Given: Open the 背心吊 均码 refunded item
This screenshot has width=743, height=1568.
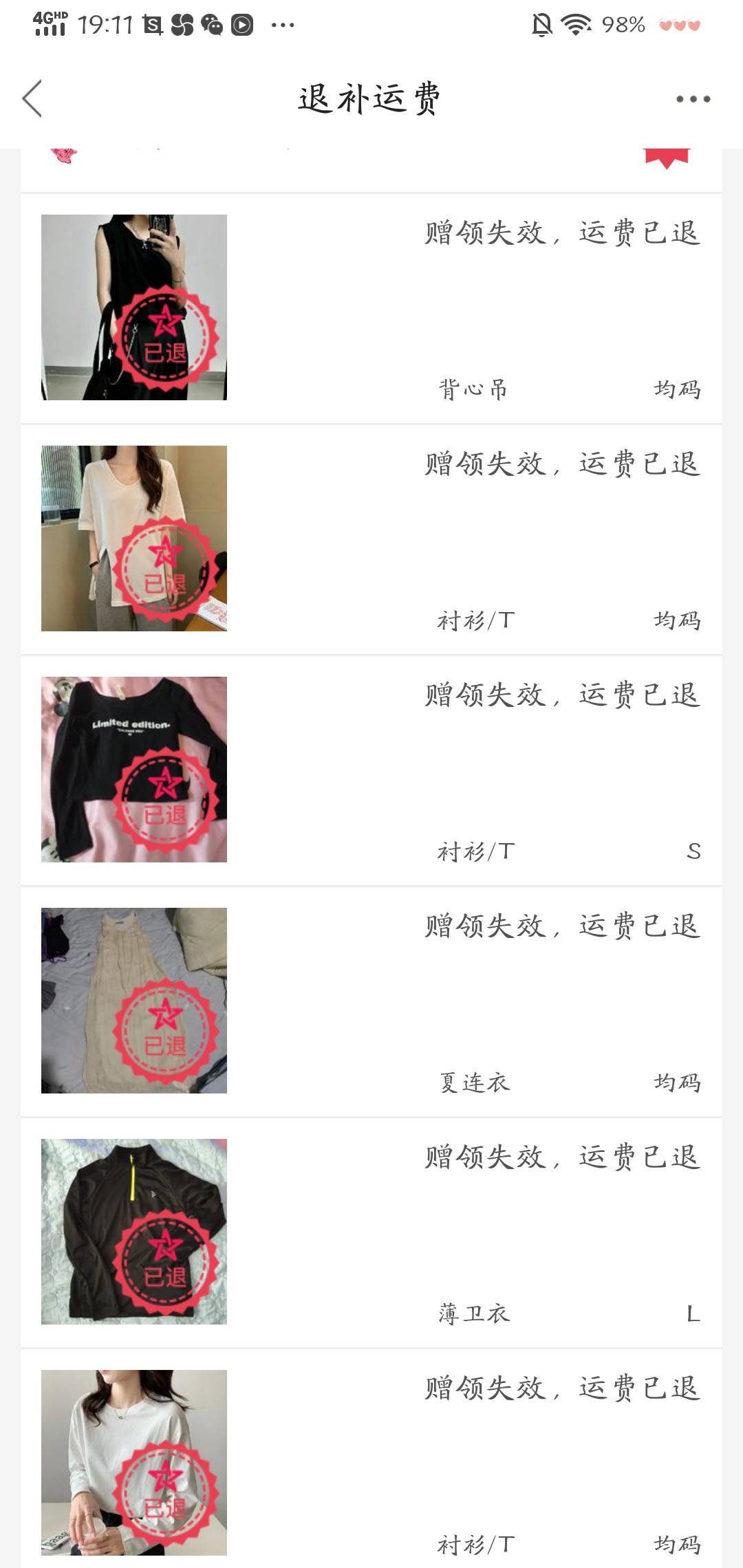Looking at the screenshot, I should click(x=371, y=308).
